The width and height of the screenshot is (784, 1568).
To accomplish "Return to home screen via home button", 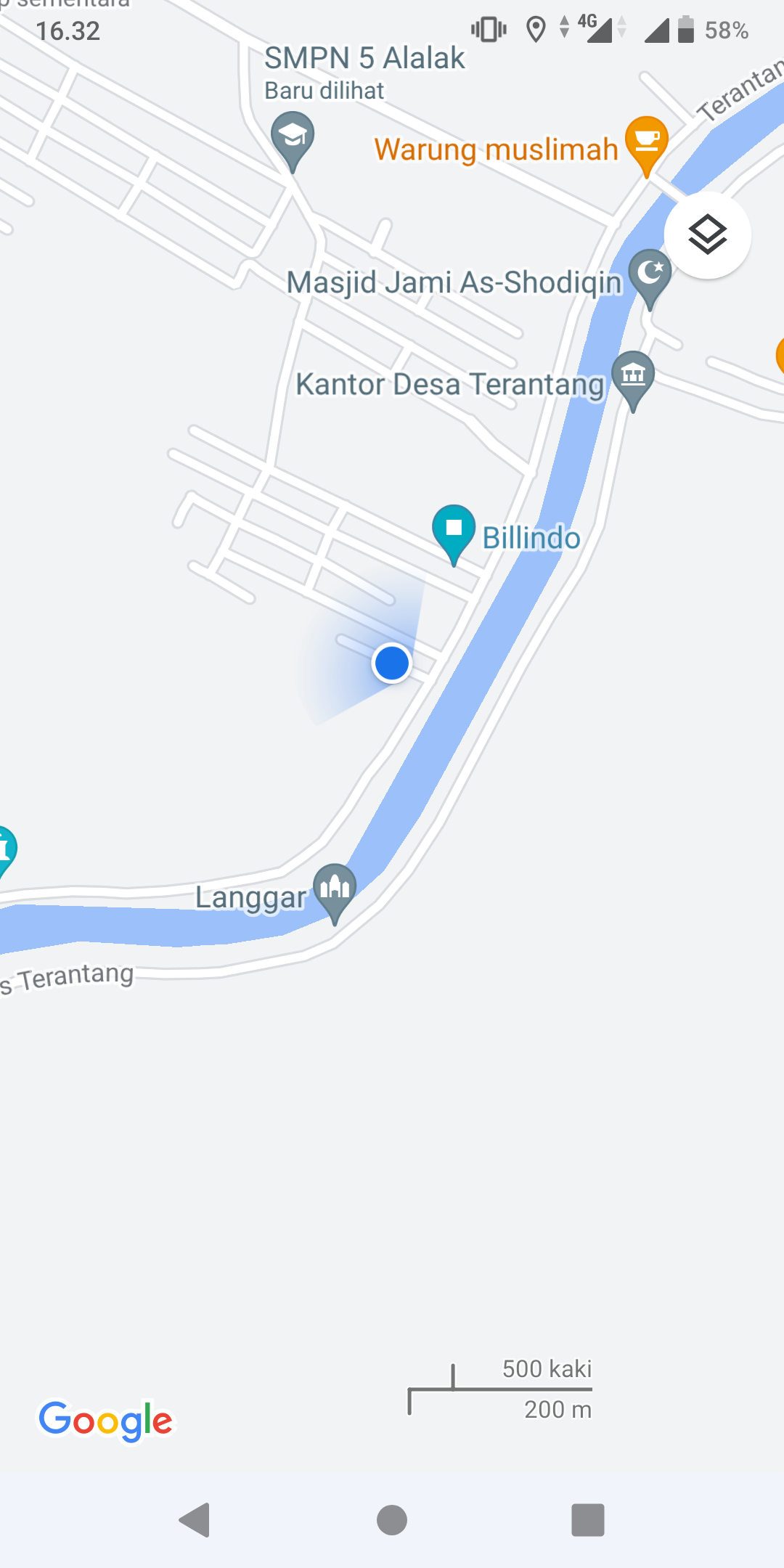I will point(392,1519).
